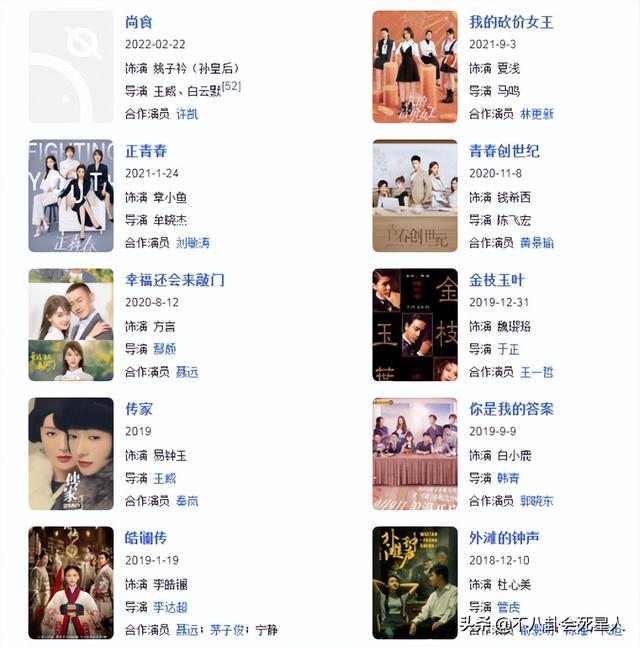Open co-star 黄景瑜's link
640x647 pixels.
coord(536,243)
